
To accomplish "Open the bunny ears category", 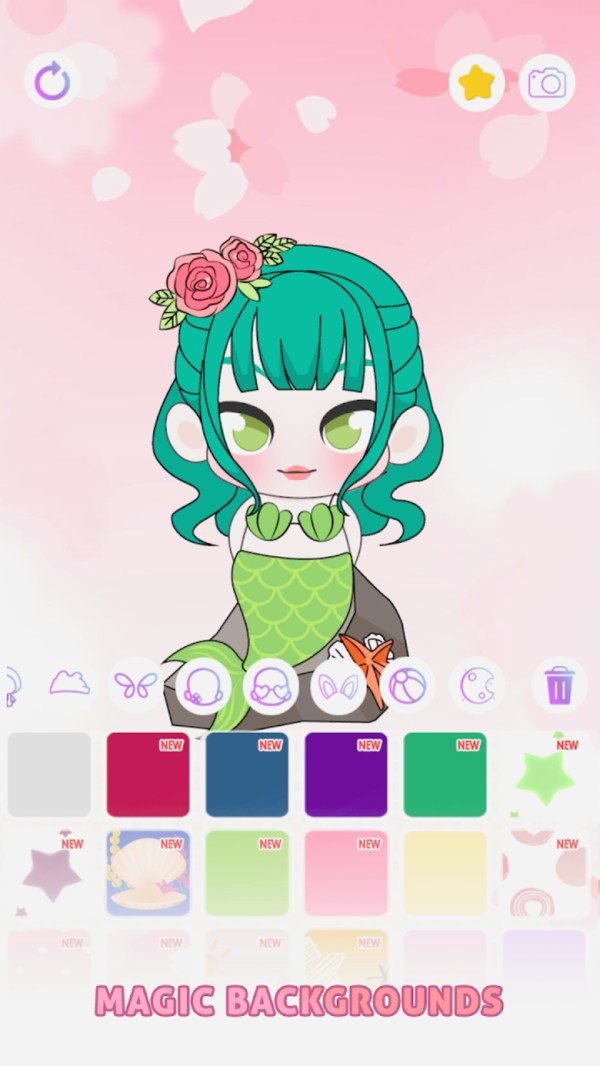I will click(339, 686).
